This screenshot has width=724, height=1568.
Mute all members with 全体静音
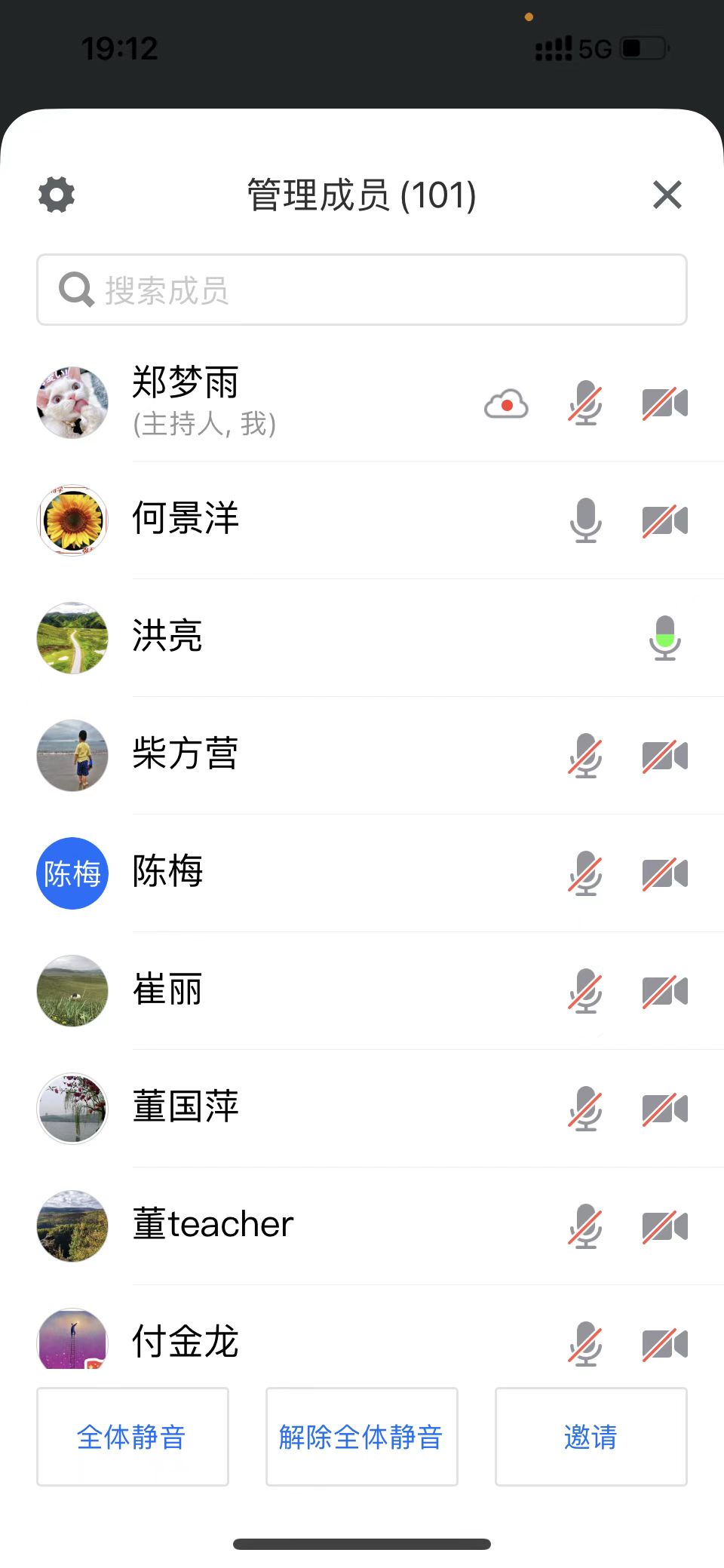coord(132,1437)
